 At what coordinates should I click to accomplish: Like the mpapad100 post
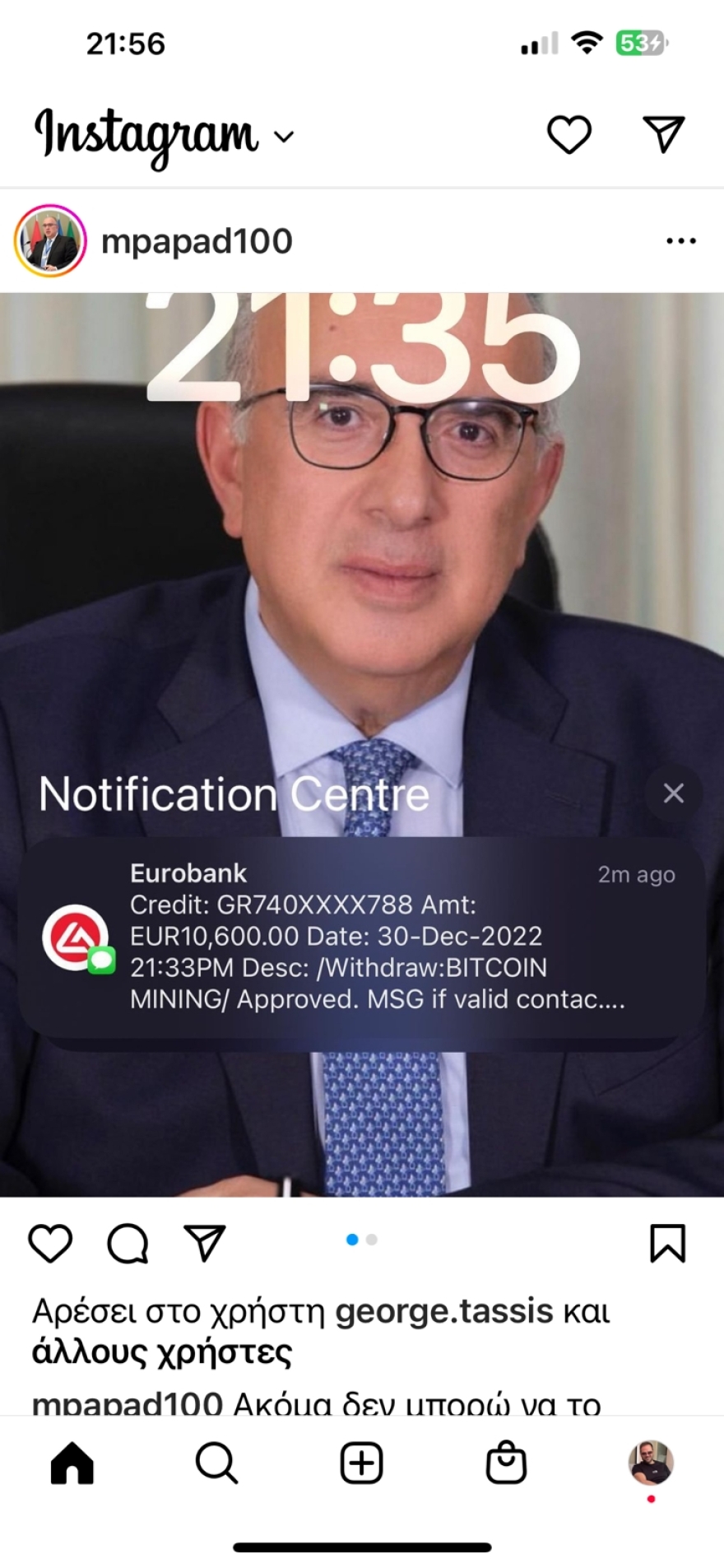(x=50, y=1243)
